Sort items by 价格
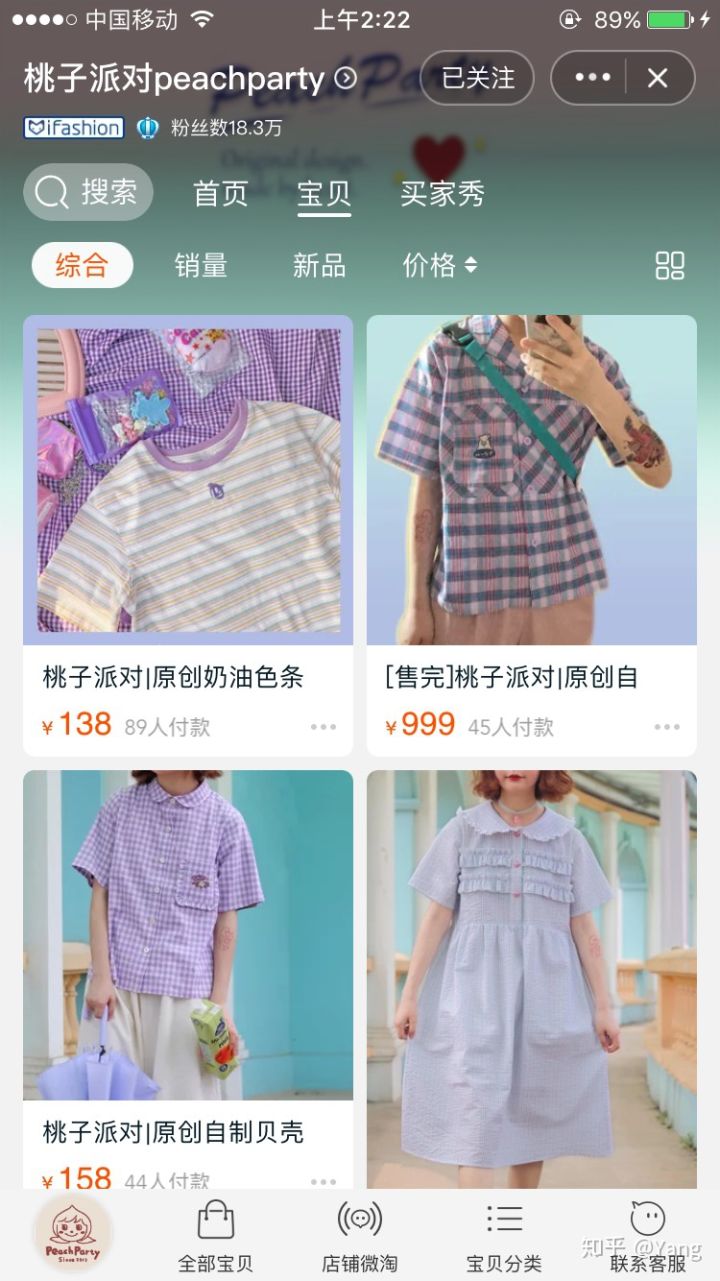The height and width of the screenshot is (1281, 720). point(439,265)
